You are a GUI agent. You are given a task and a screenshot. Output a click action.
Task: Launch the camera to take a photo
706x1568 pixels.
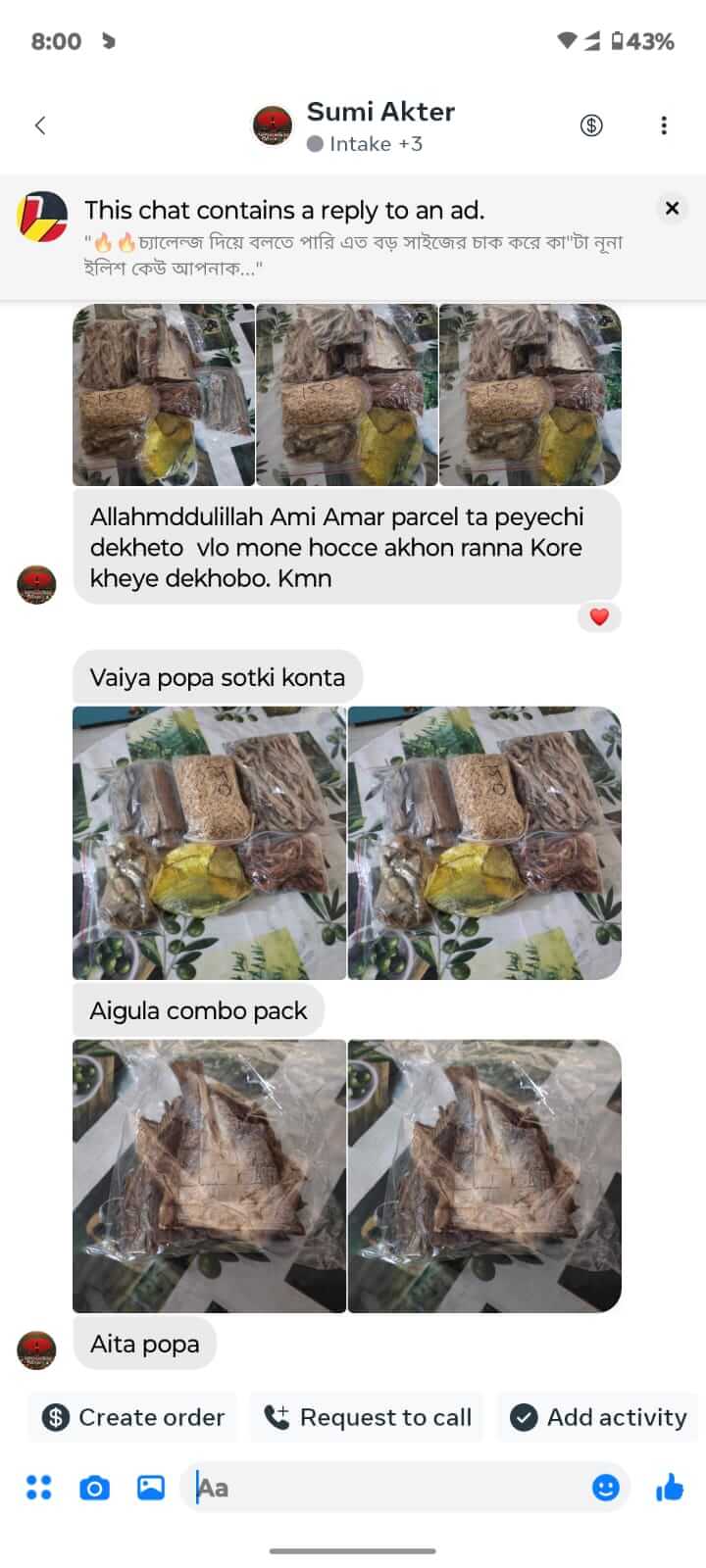tap(94, 1488)
